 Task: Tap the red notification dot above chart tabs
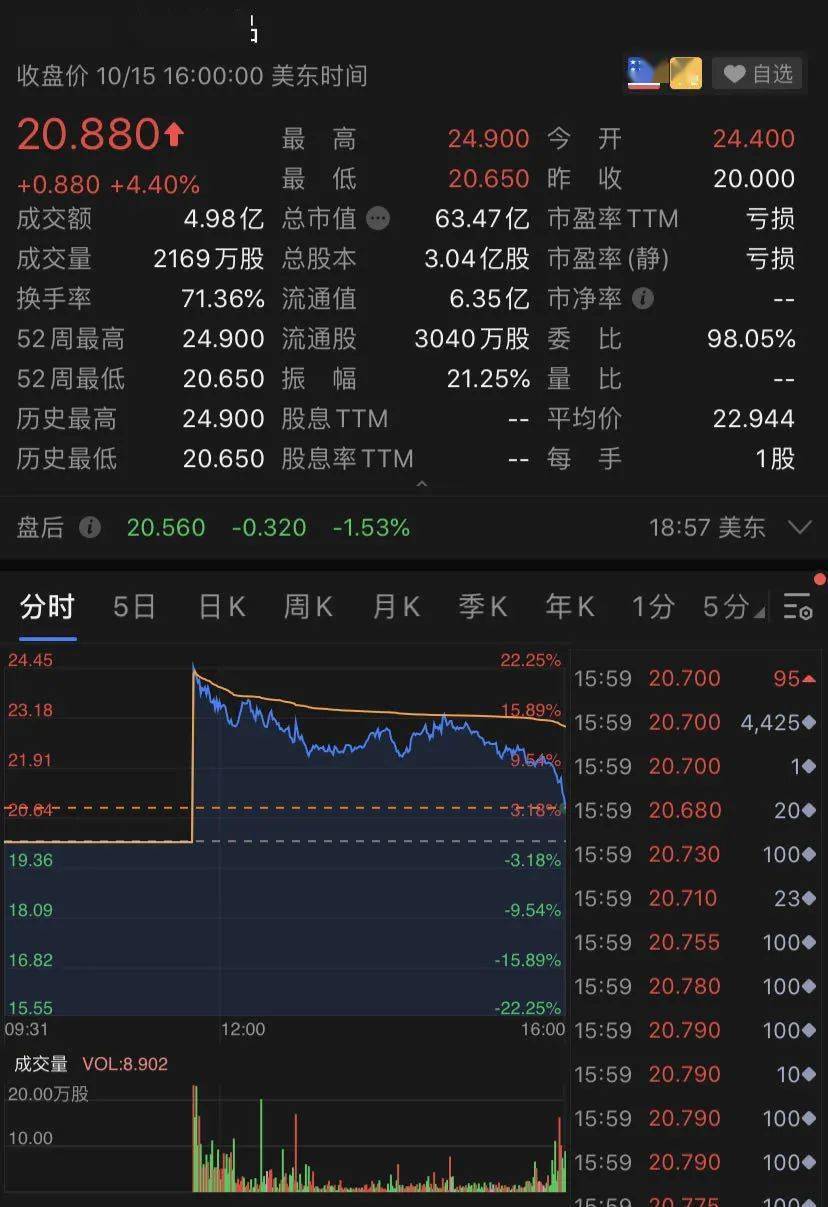(820, 577)
